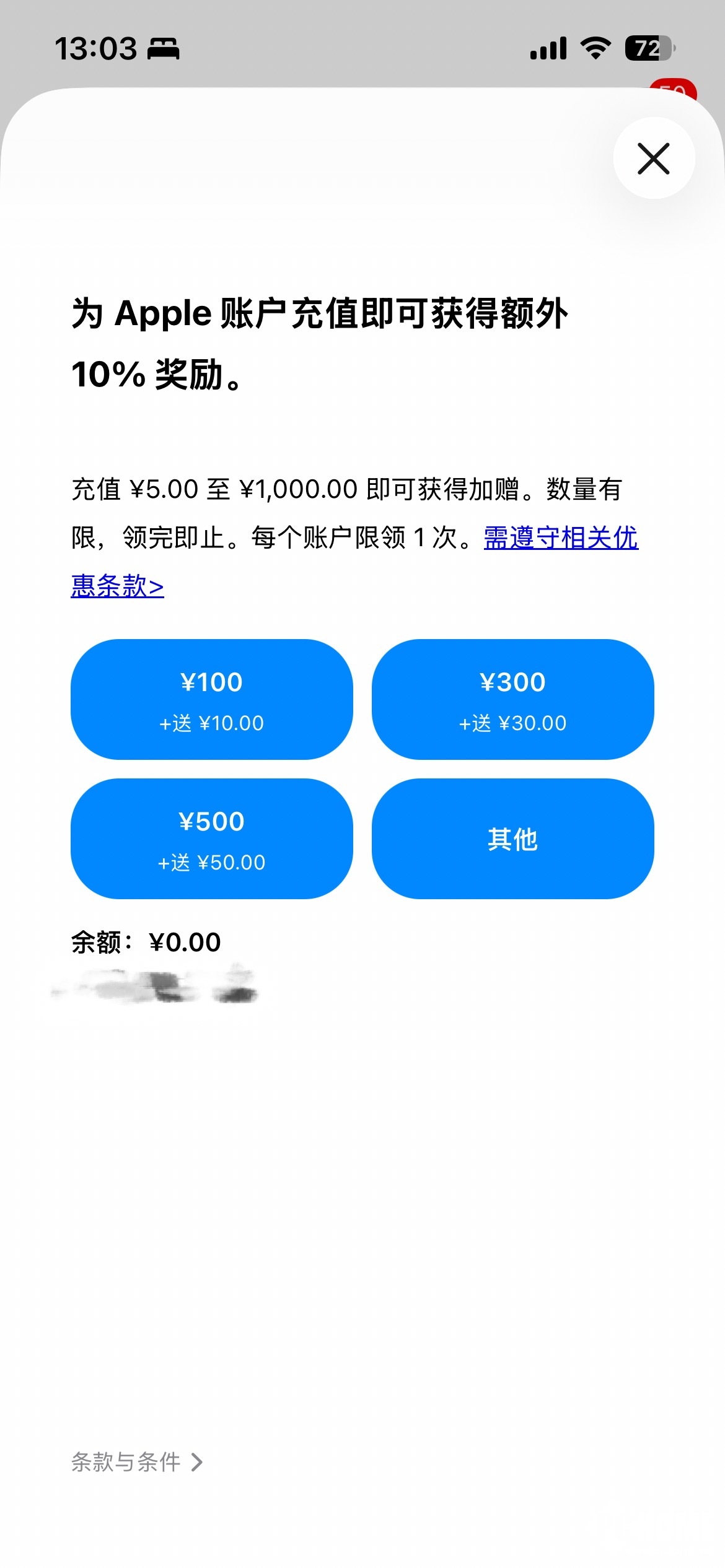Image resolution: width=725 pixels, height=1568 pixels.
Task: Open the 需遵守相关优惠条款 link
Action: coord(560,538)
